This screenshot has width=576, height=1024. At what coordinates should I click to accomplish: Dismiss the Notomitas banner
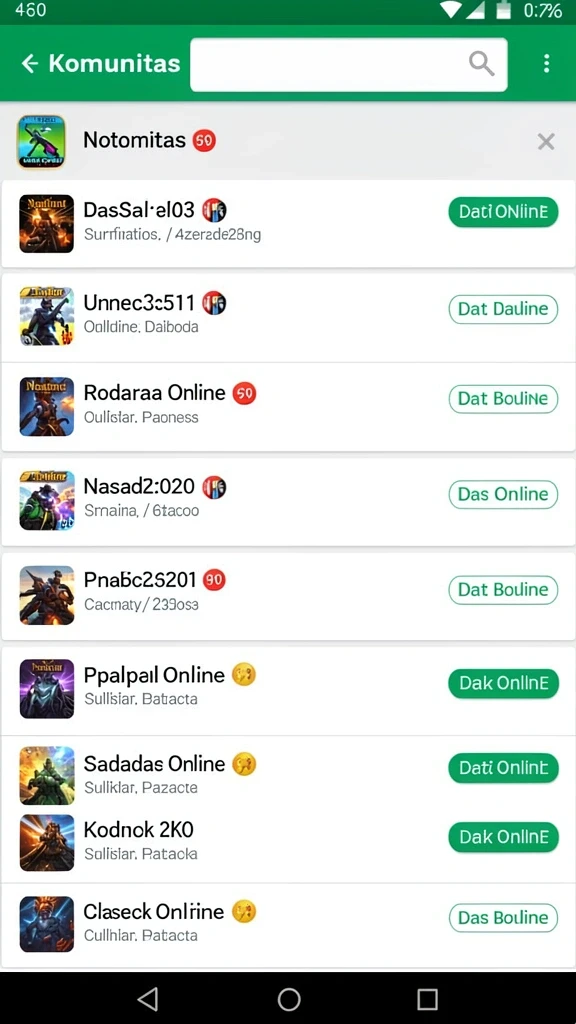546,141
